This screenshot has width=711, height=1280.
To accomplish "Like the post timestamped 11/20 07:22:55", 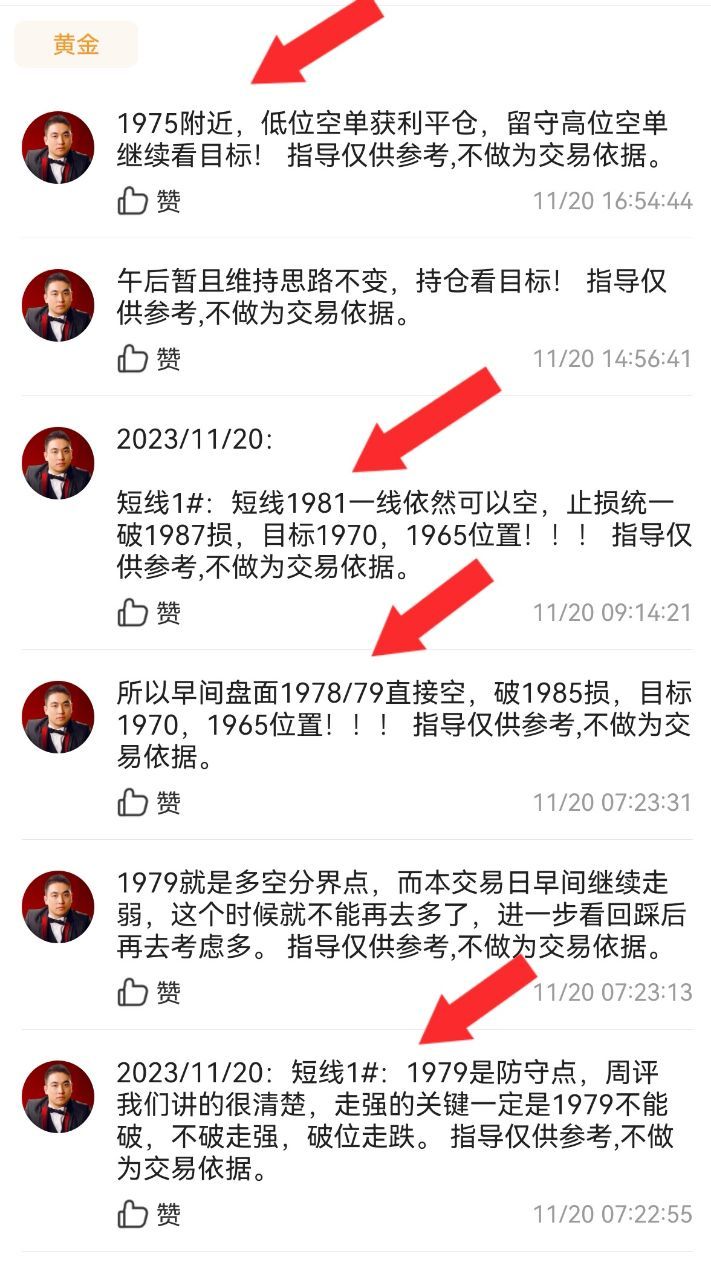I will 148,1214.
